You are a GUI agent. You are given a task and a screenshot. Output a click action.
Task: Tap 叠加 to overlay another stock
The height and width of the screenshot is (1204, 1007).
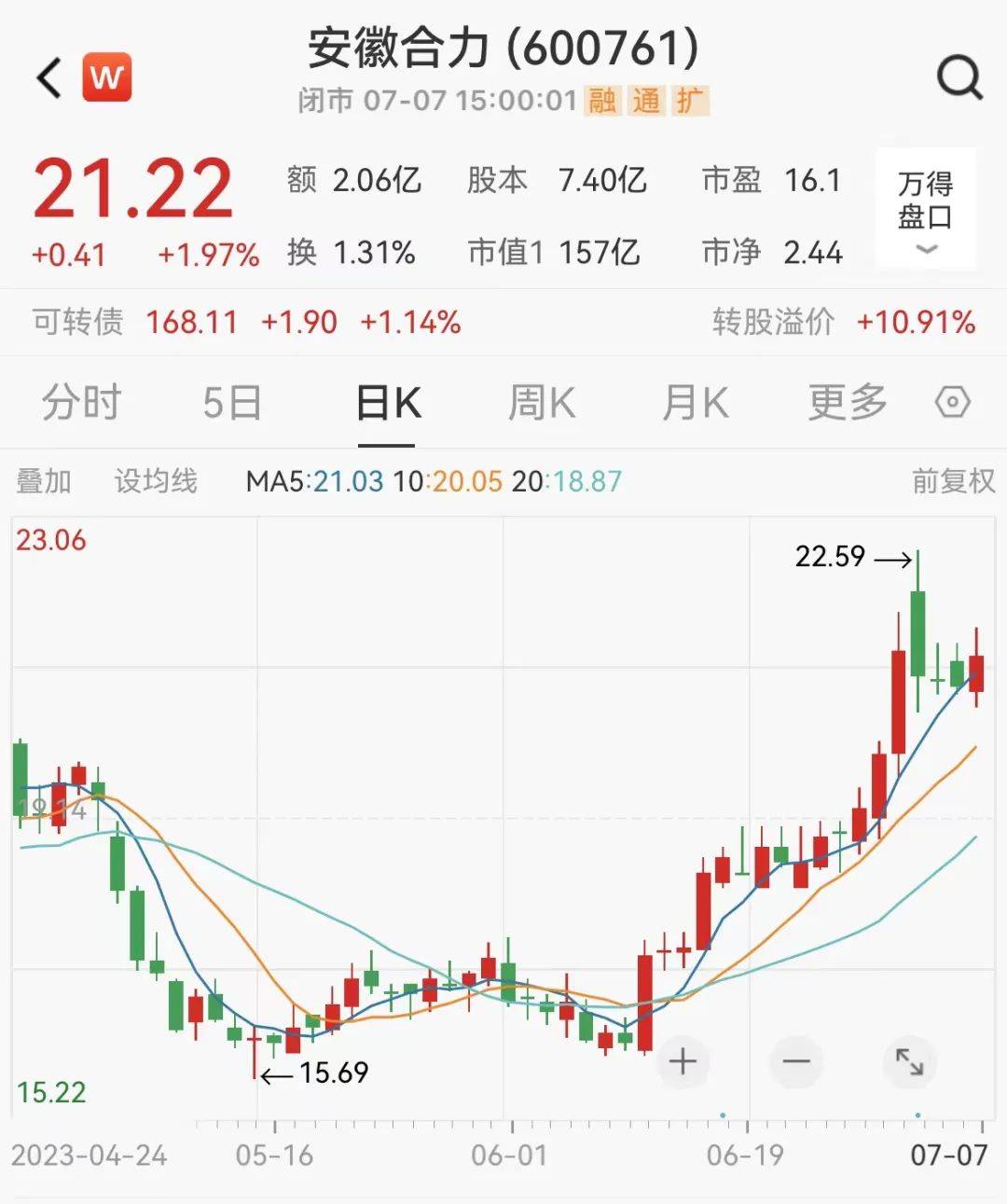[x=44, y=481]
